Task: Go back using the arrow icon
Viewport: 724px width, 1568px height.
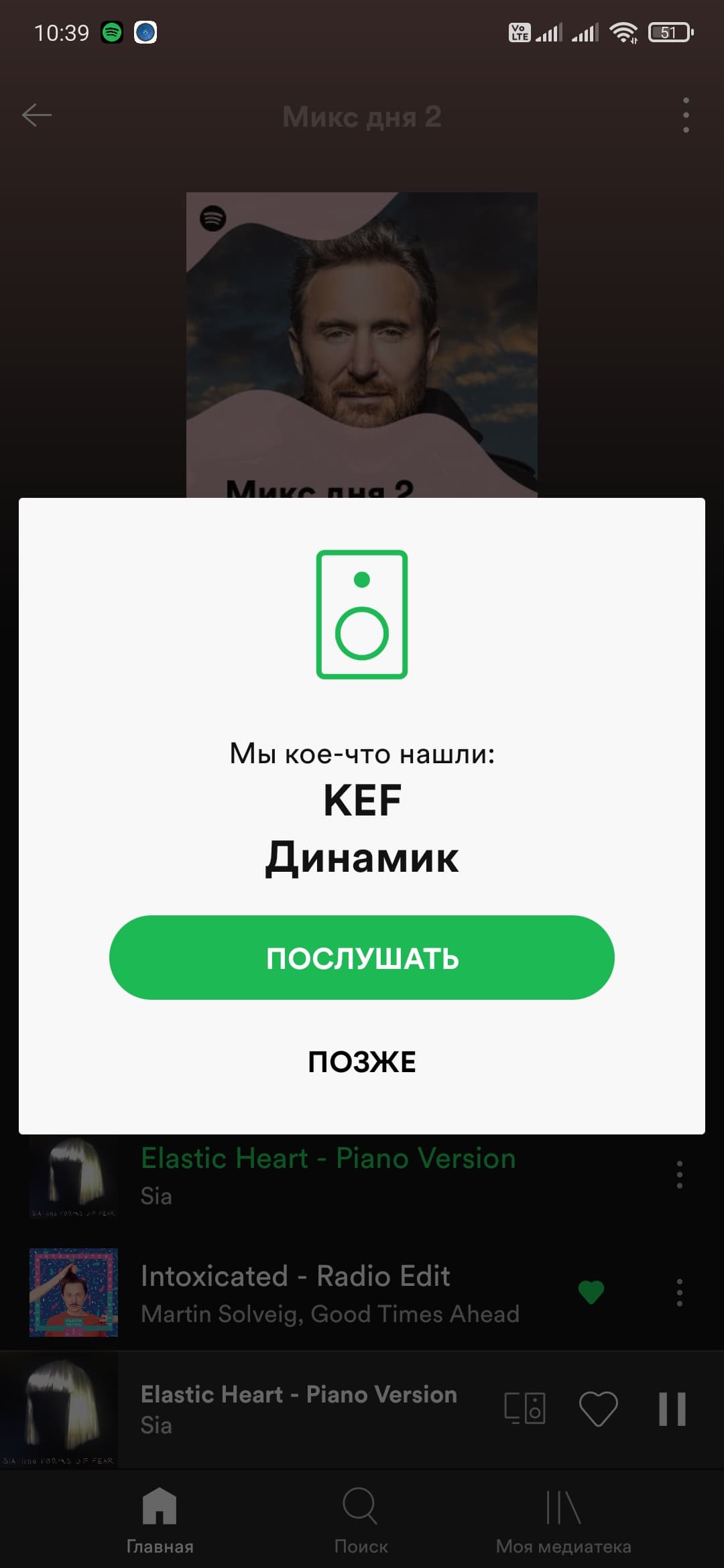Action: pyautogui.click(x=37, y=115)
